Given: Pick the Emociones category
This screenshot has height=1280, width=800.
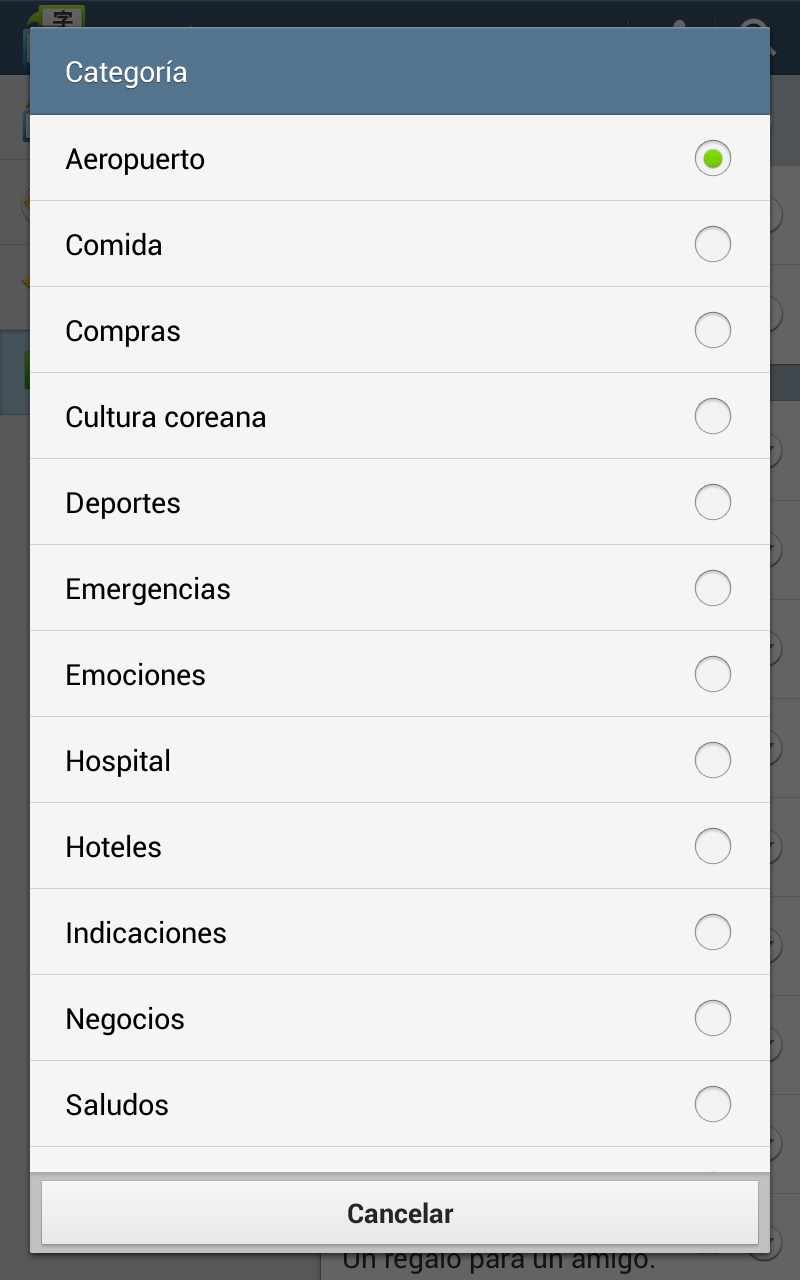Looking at the screenshot, I should 400,675.
